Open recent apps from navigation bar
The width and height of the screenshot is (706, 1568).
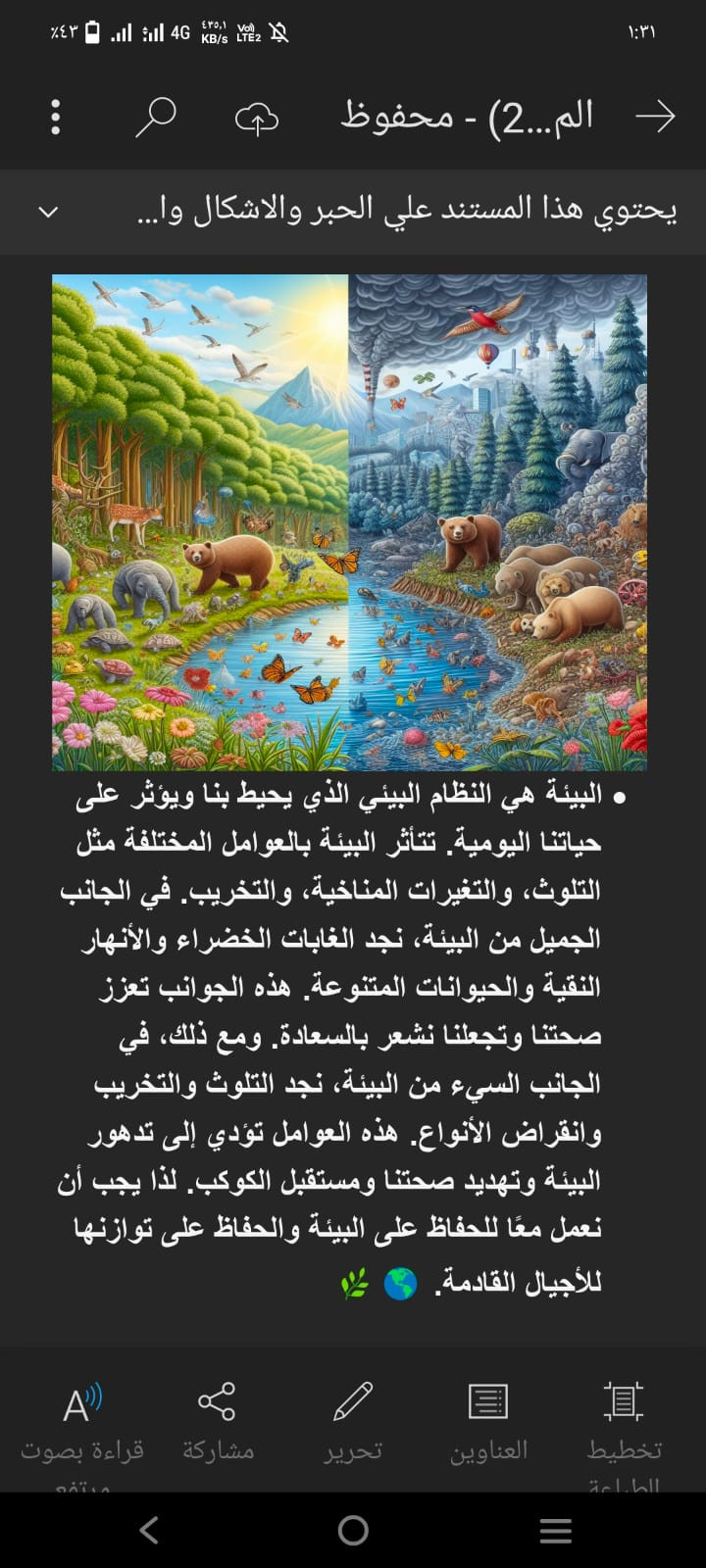coord(556,1530)
